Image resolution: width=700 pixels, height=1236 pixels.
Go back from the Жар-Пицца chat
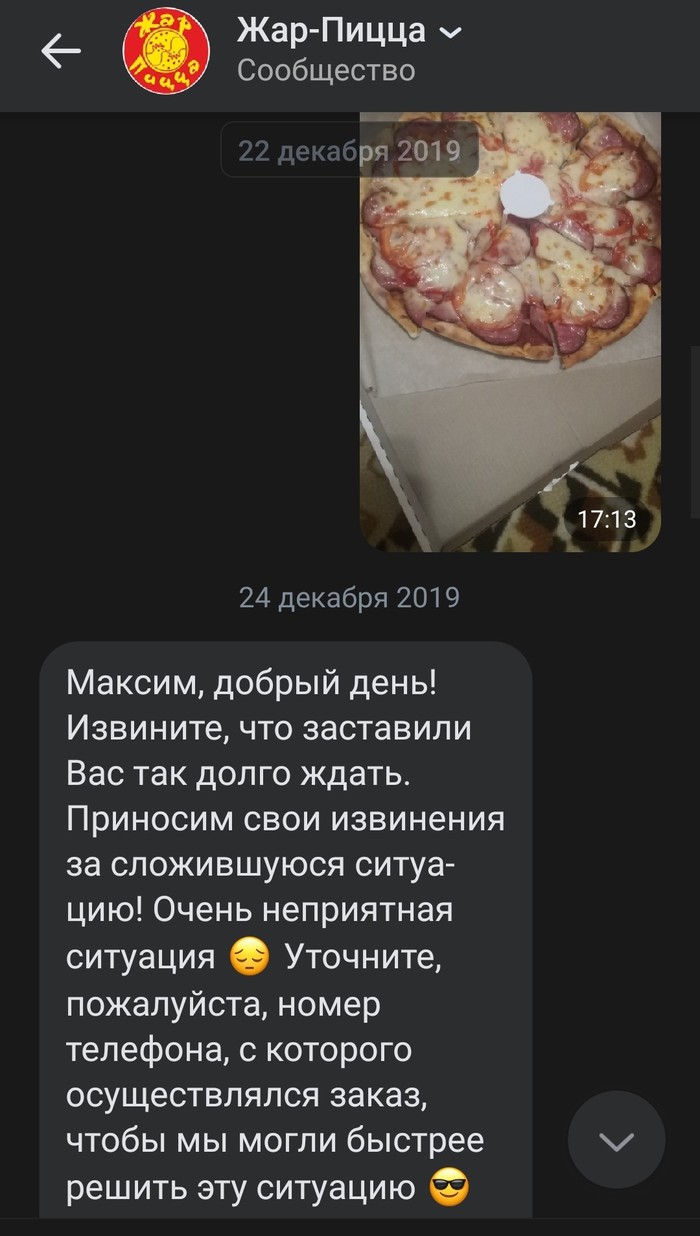coord(61,52)
